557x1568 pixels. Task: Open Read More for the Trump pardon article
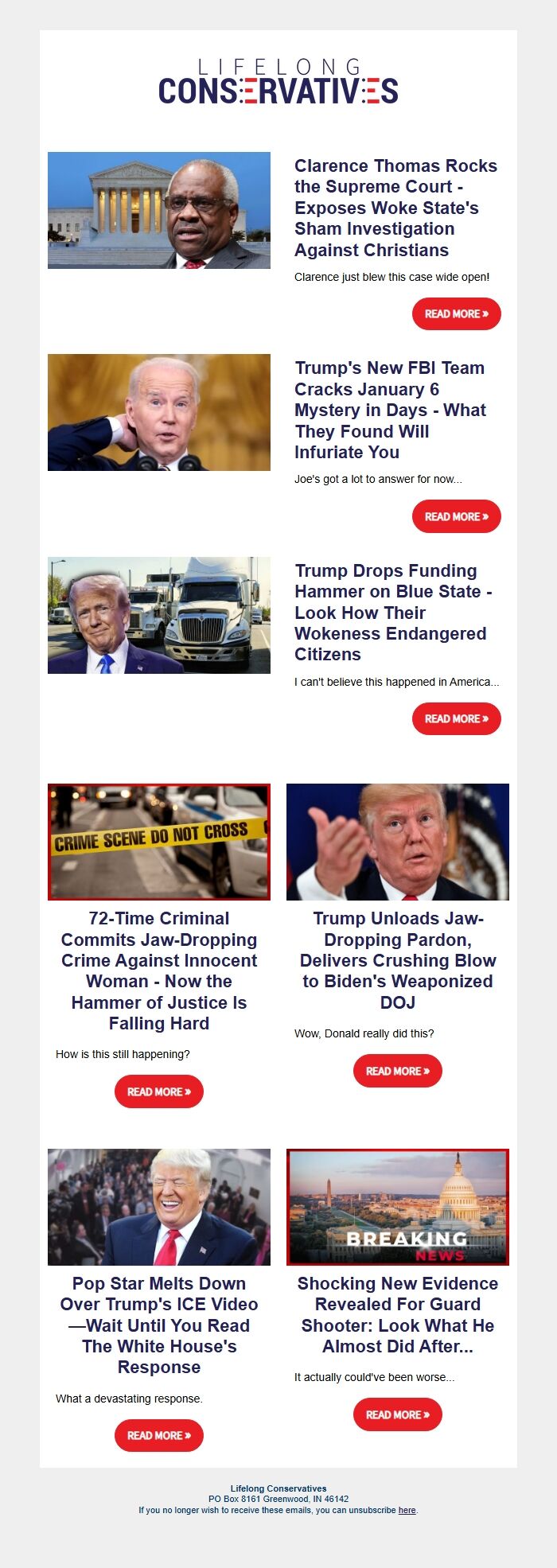[x=397, y=1071]
